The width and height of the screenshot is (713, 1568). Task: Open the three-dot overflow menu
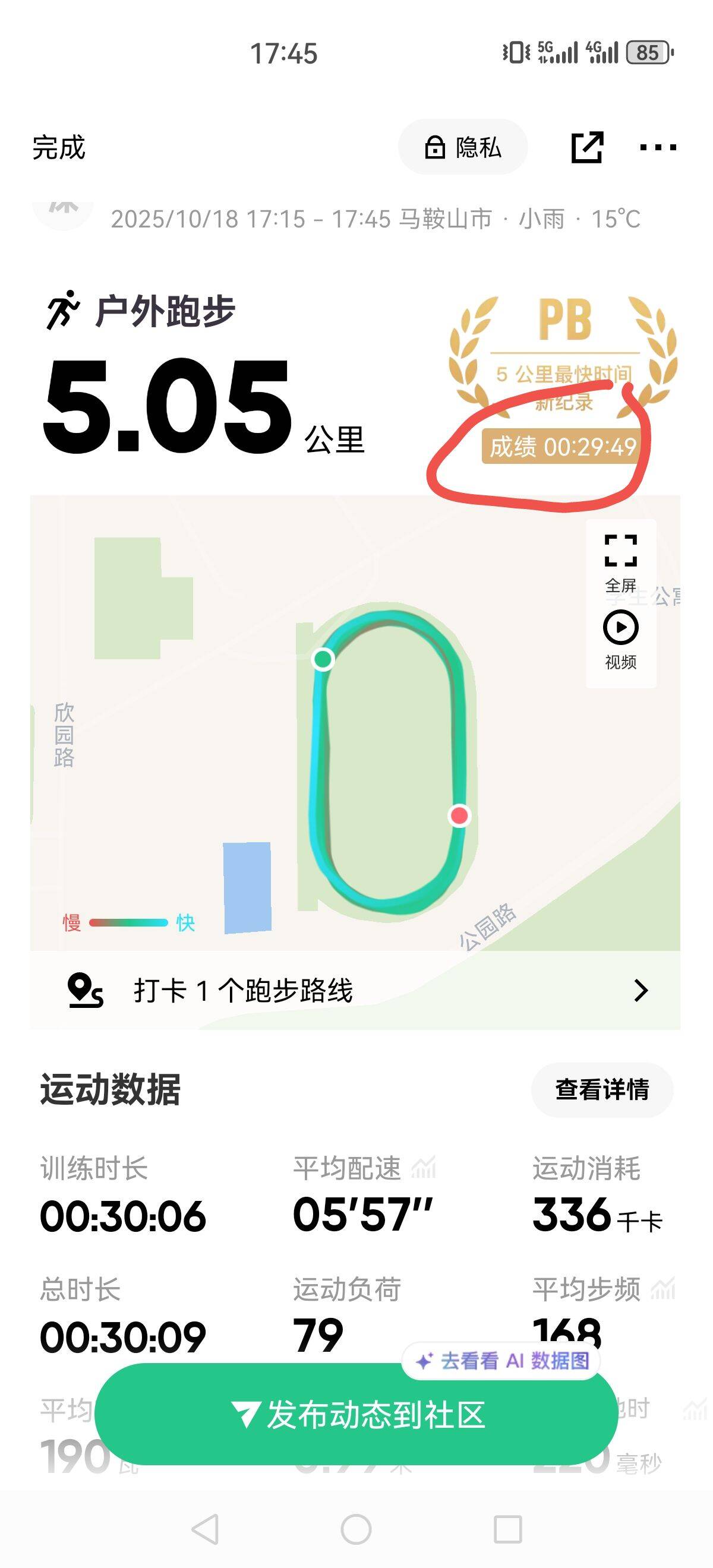point(658,147)
